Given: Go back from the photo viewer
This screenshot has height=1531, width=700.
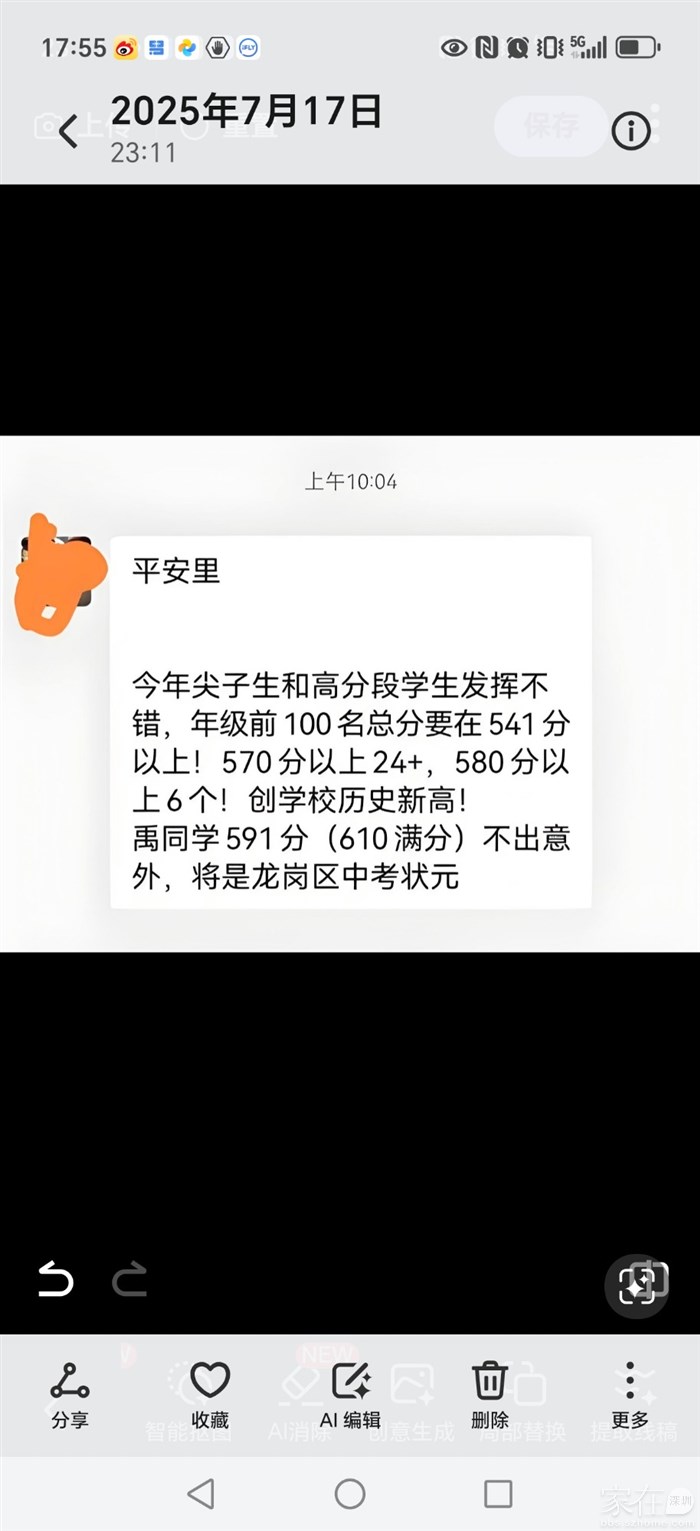Looking at the screenshot, I should [68, 131].
